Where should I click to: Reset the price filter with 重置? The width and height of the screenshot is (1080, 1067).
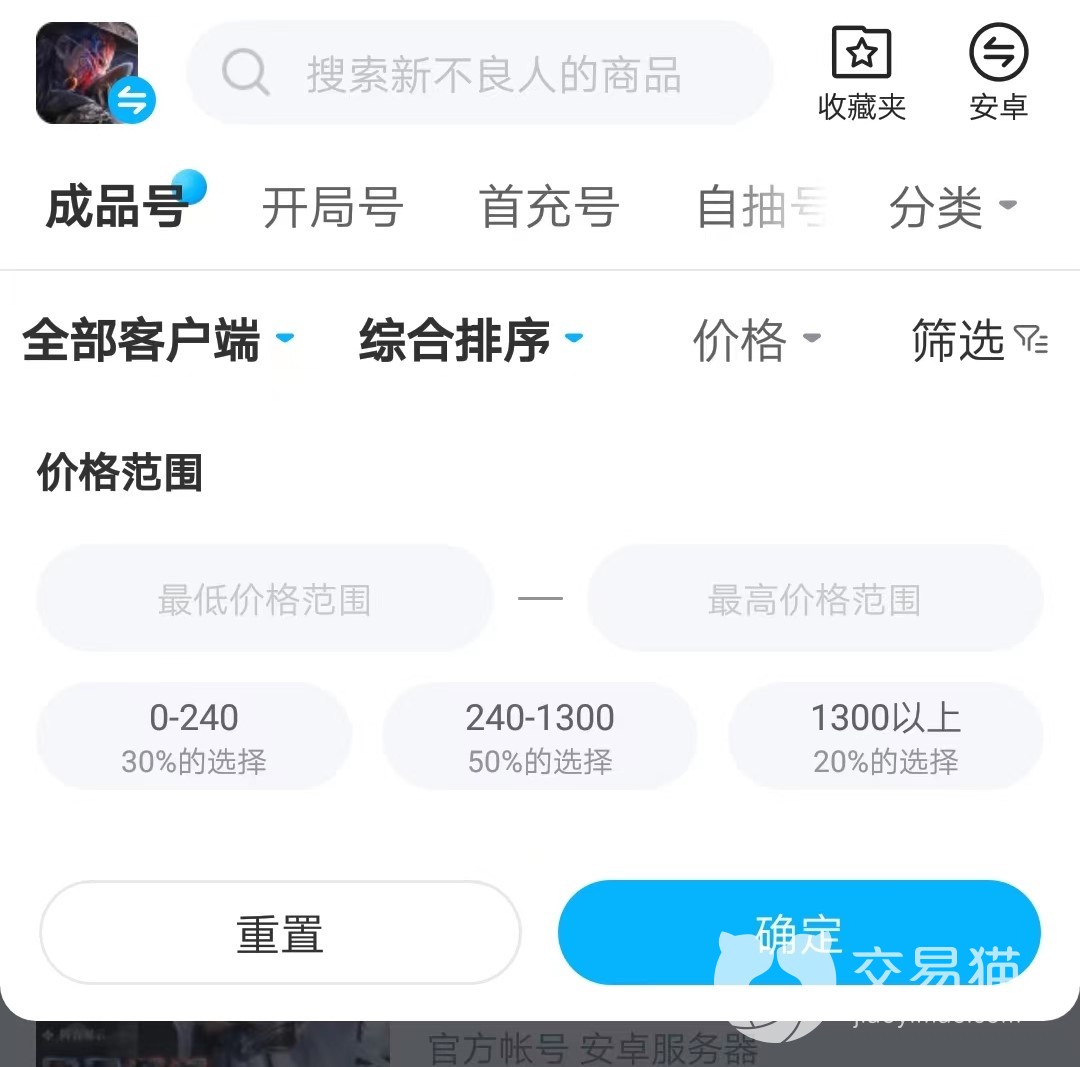(280, 933)
